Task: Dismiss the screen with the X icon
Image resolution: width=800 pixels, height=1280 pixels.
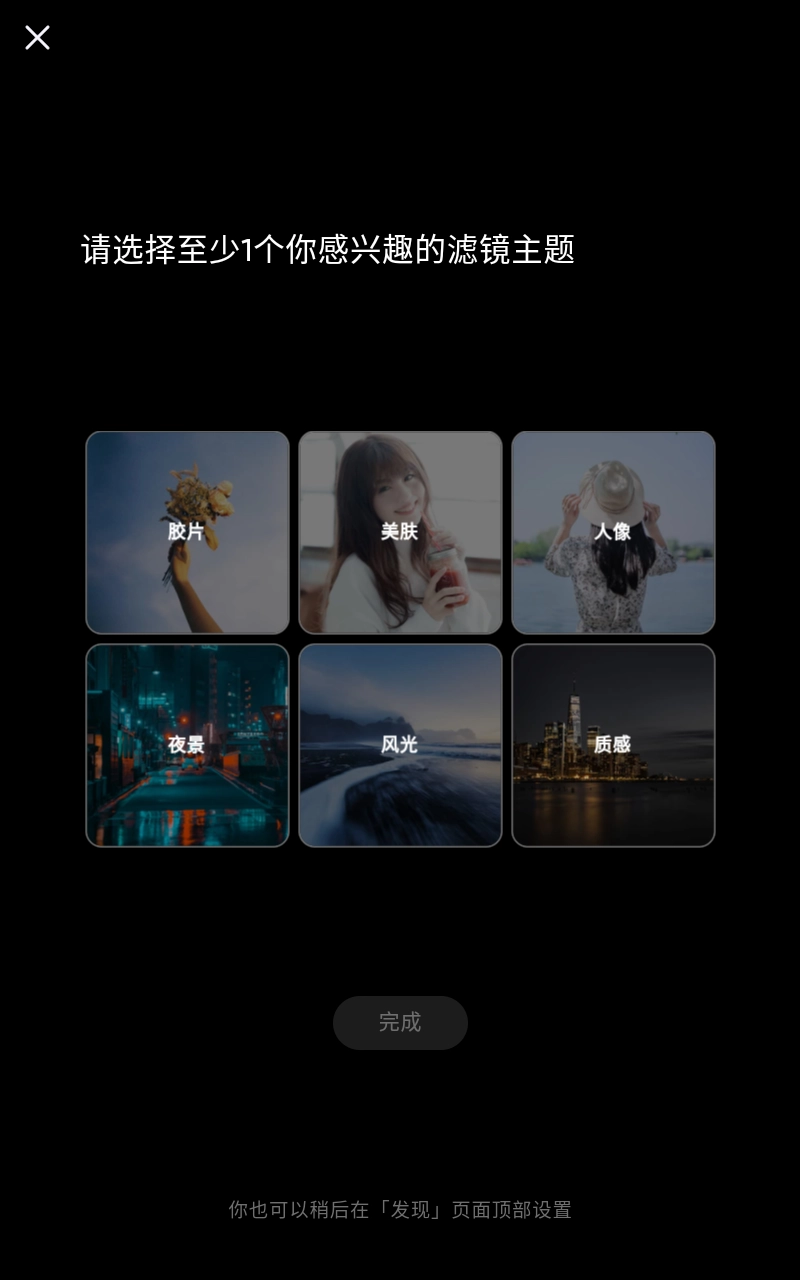Action: pyautogui.click(x=37, y=37)
